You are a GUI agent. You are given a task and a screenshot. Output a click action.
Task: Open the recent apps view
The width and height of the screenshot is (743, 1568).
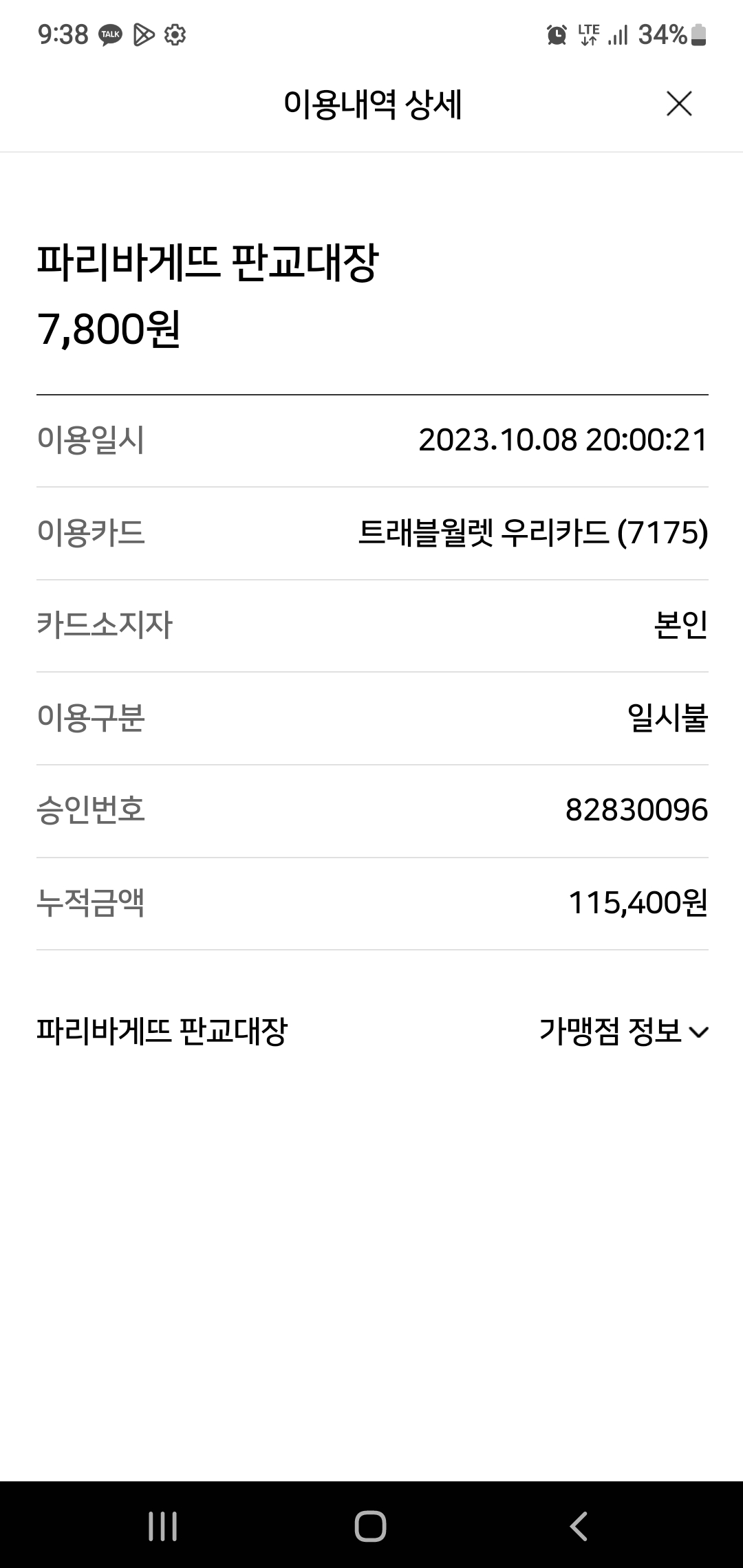(163, 1526)
